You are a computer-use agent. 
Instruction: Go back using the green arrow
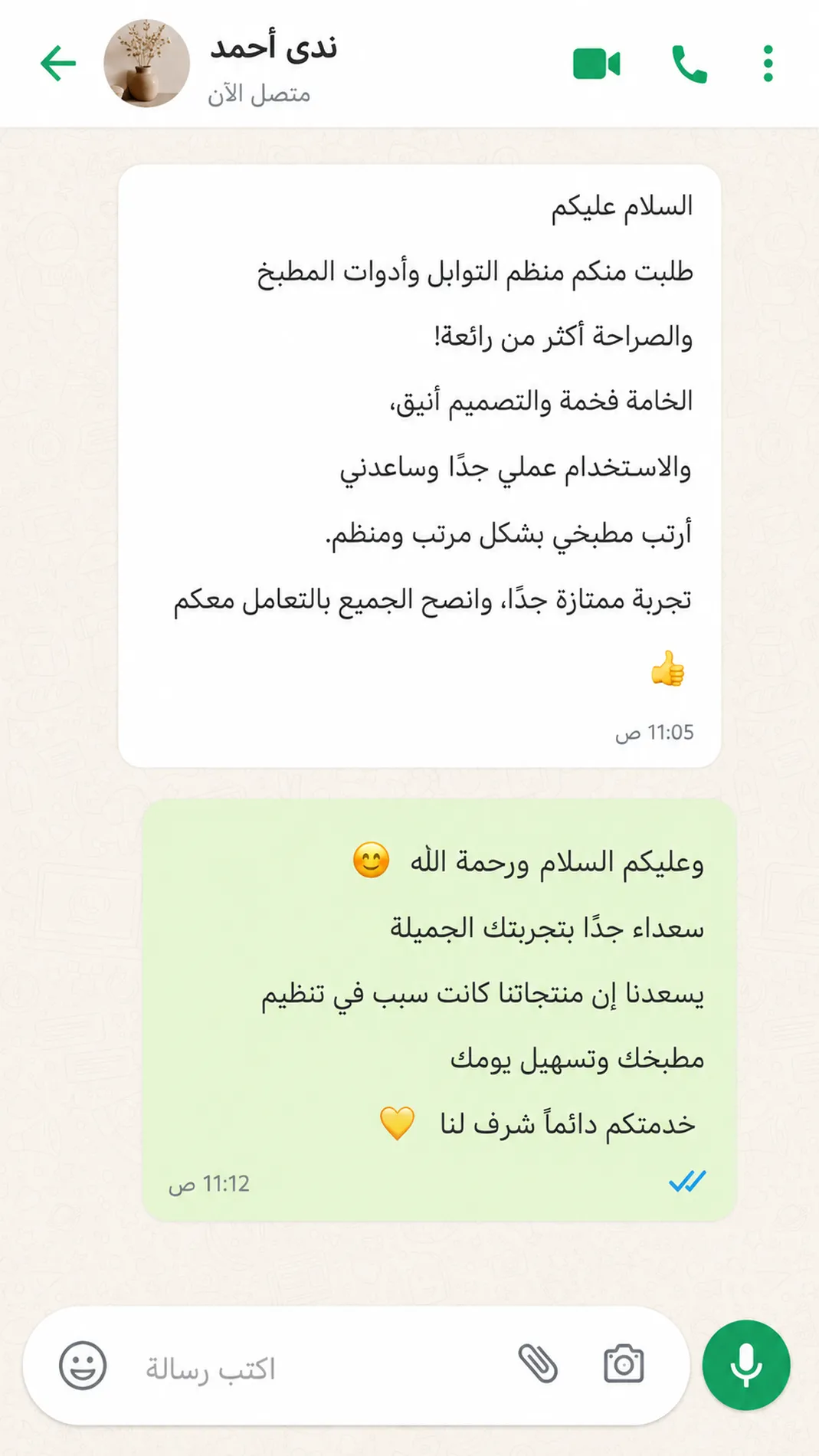point(58,63)
